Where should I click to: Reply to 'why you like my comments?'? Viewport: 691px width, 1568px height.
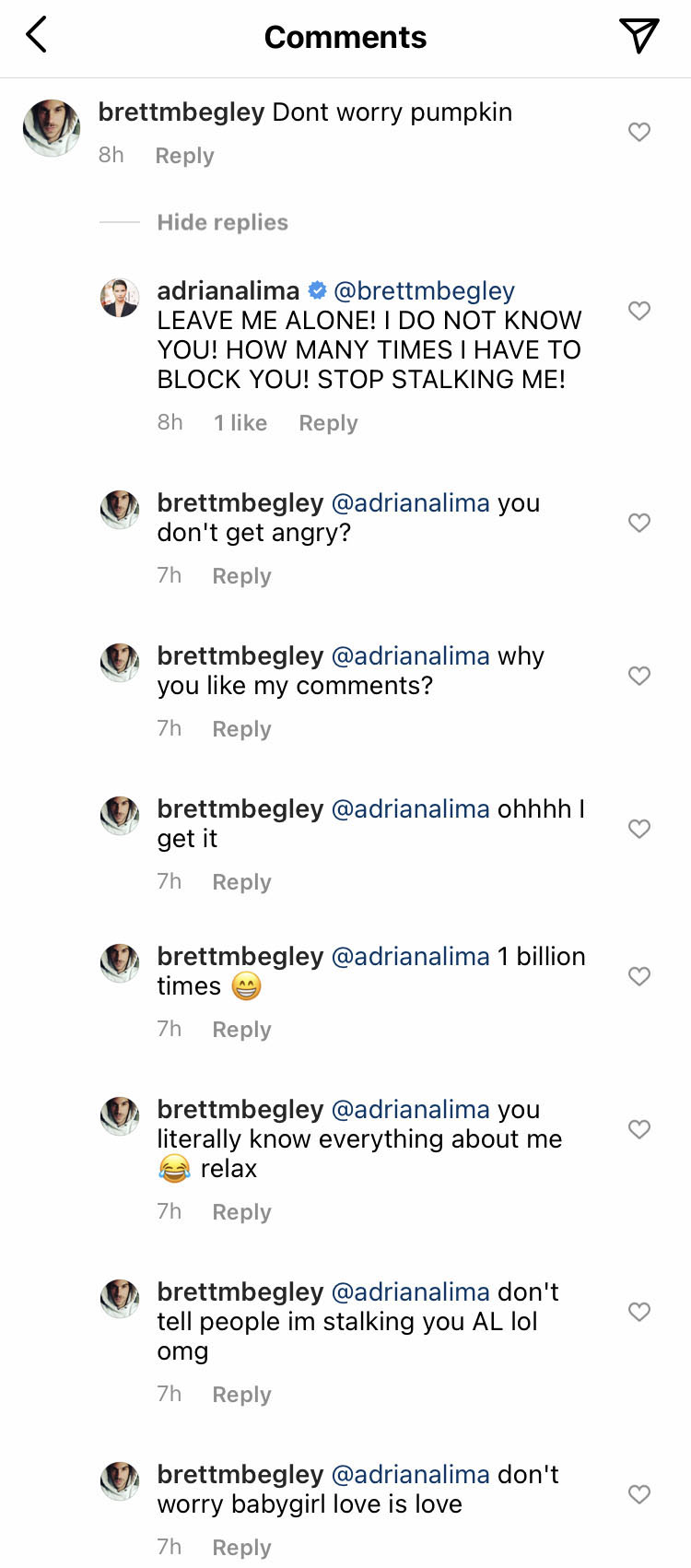coord(241,729)
